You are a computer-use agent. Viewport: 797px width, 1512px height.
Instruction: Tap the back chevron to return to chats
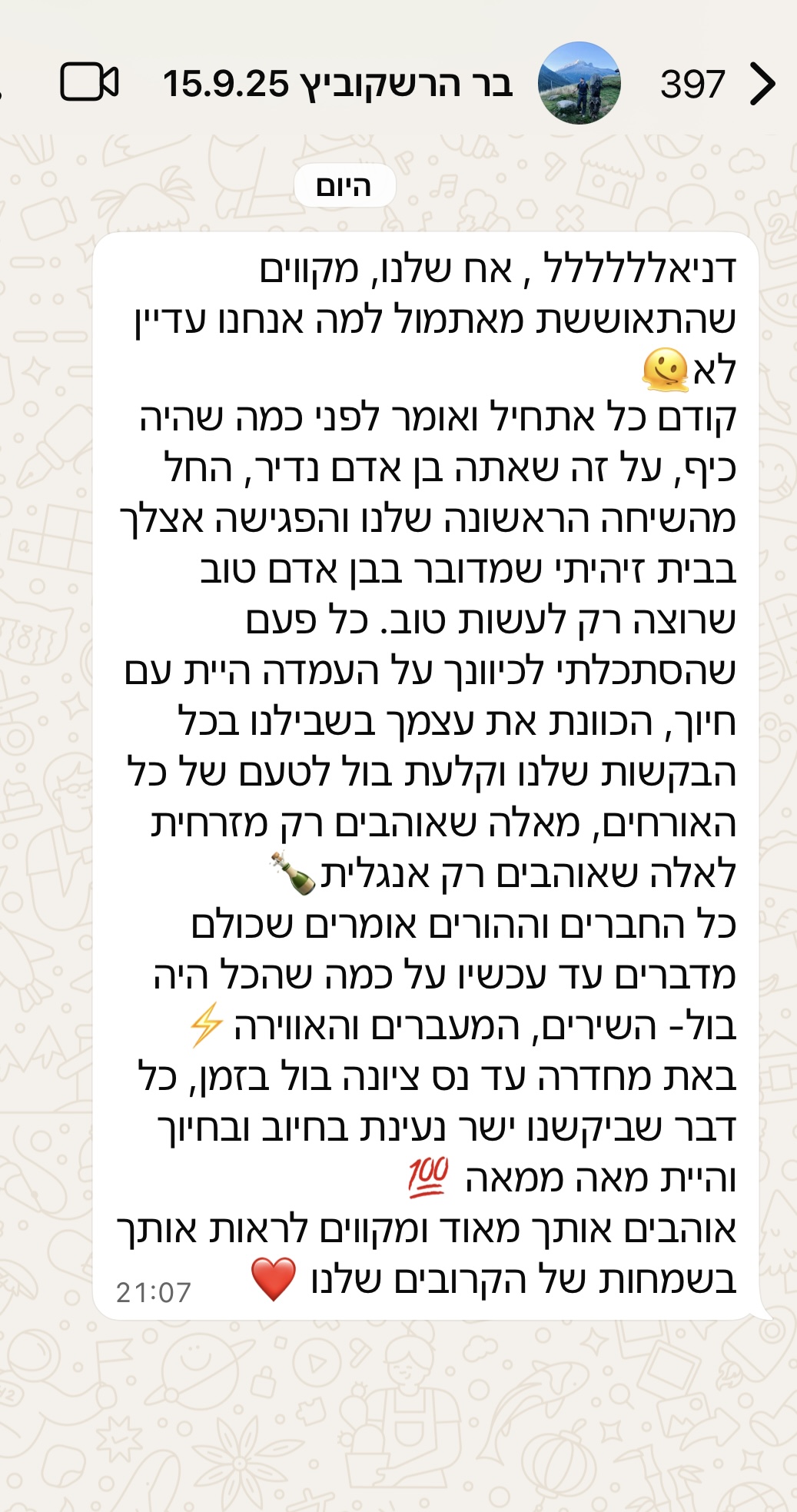762,82
